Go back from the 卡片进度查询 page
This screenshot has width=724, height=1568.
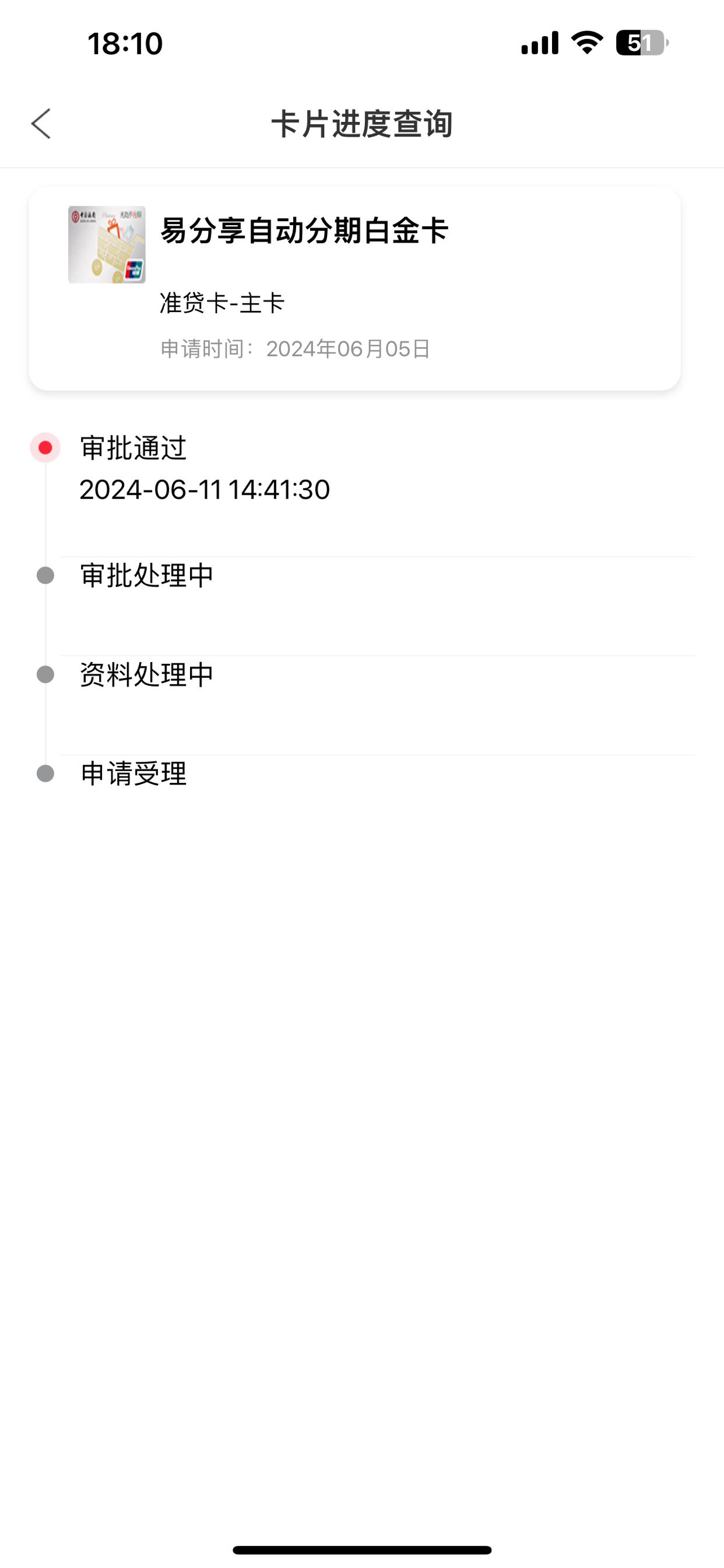click(x=41, y=124)
